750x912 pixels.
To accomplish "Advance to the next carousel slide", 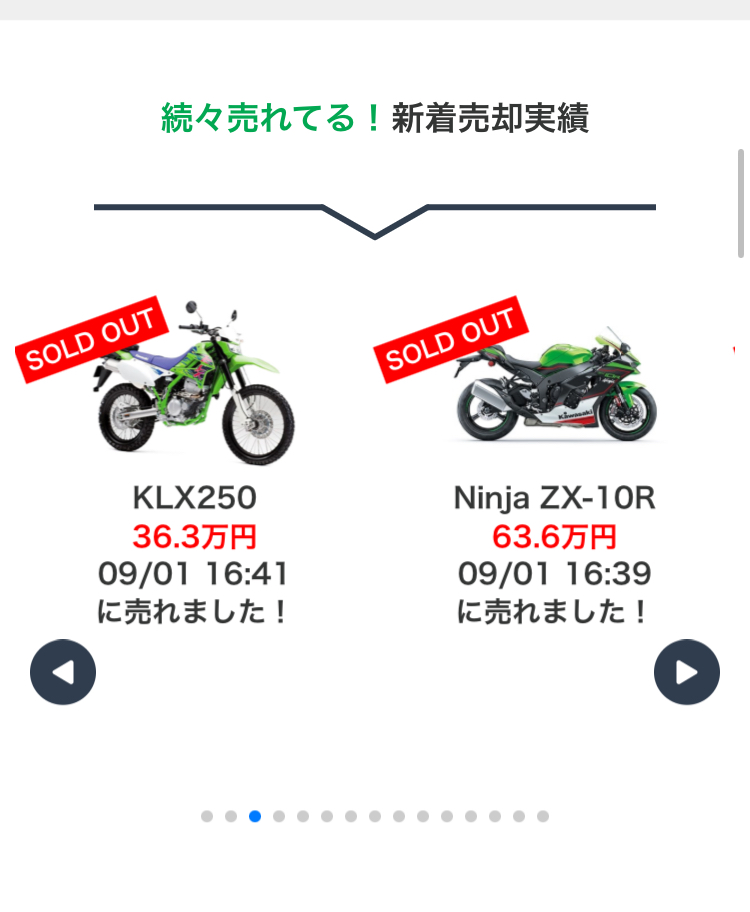I will coord(686,672).
